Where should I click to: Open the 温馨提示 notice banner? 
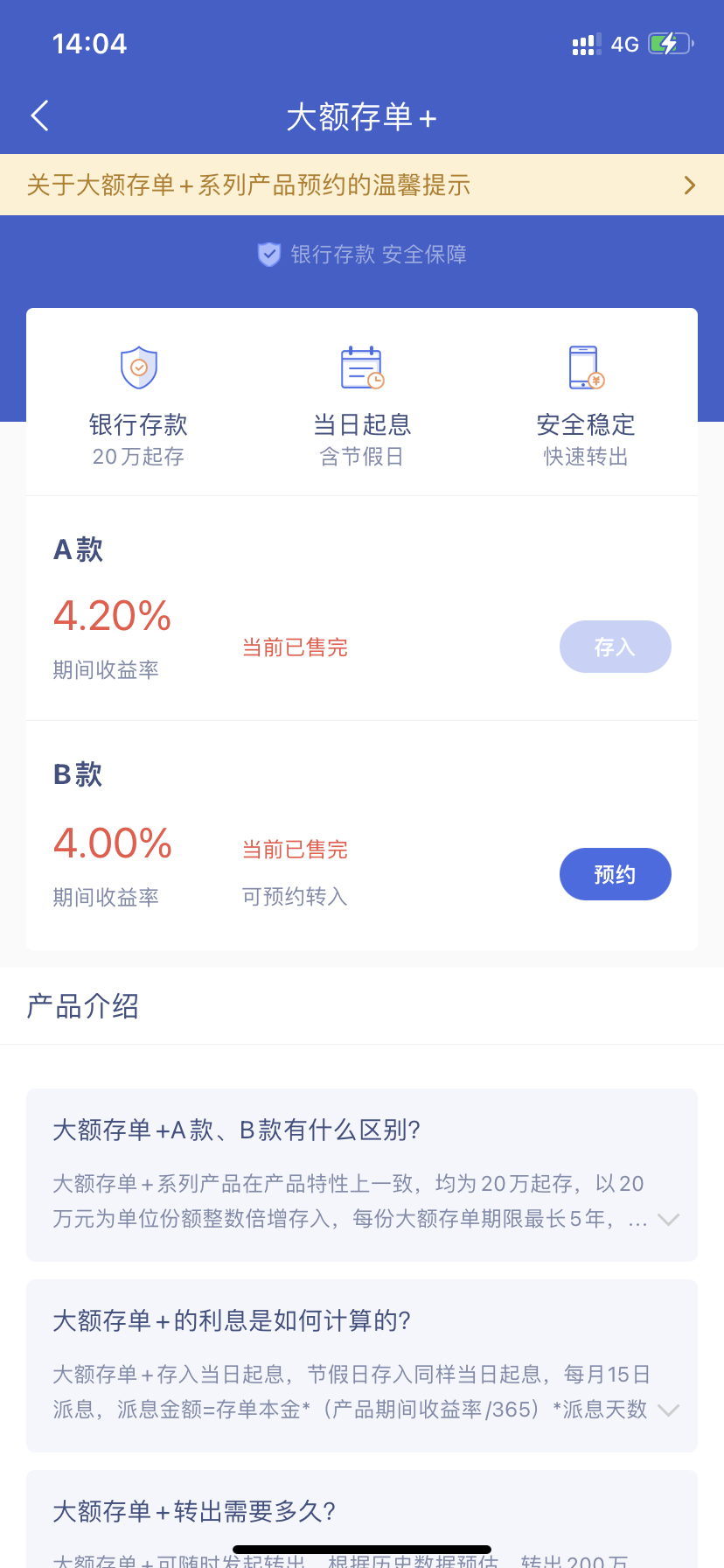(362, 185)
